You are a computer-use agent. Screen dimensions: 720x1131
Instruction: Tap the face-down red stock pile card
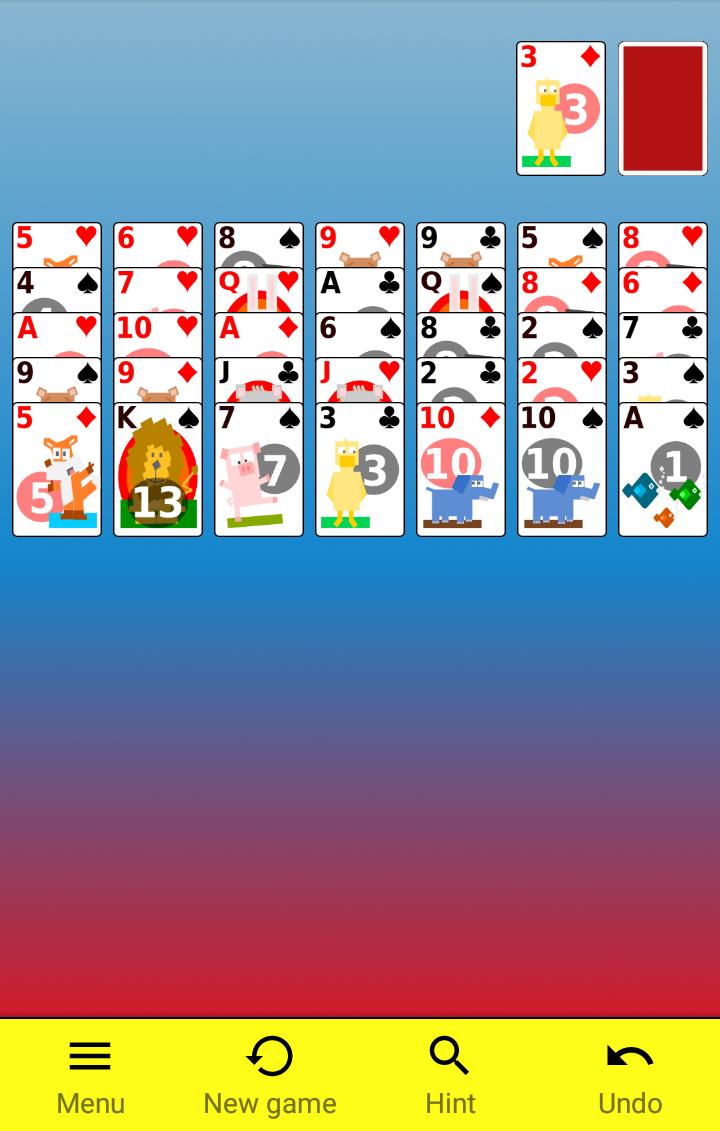pyautogui.click(x=662, y=108)
